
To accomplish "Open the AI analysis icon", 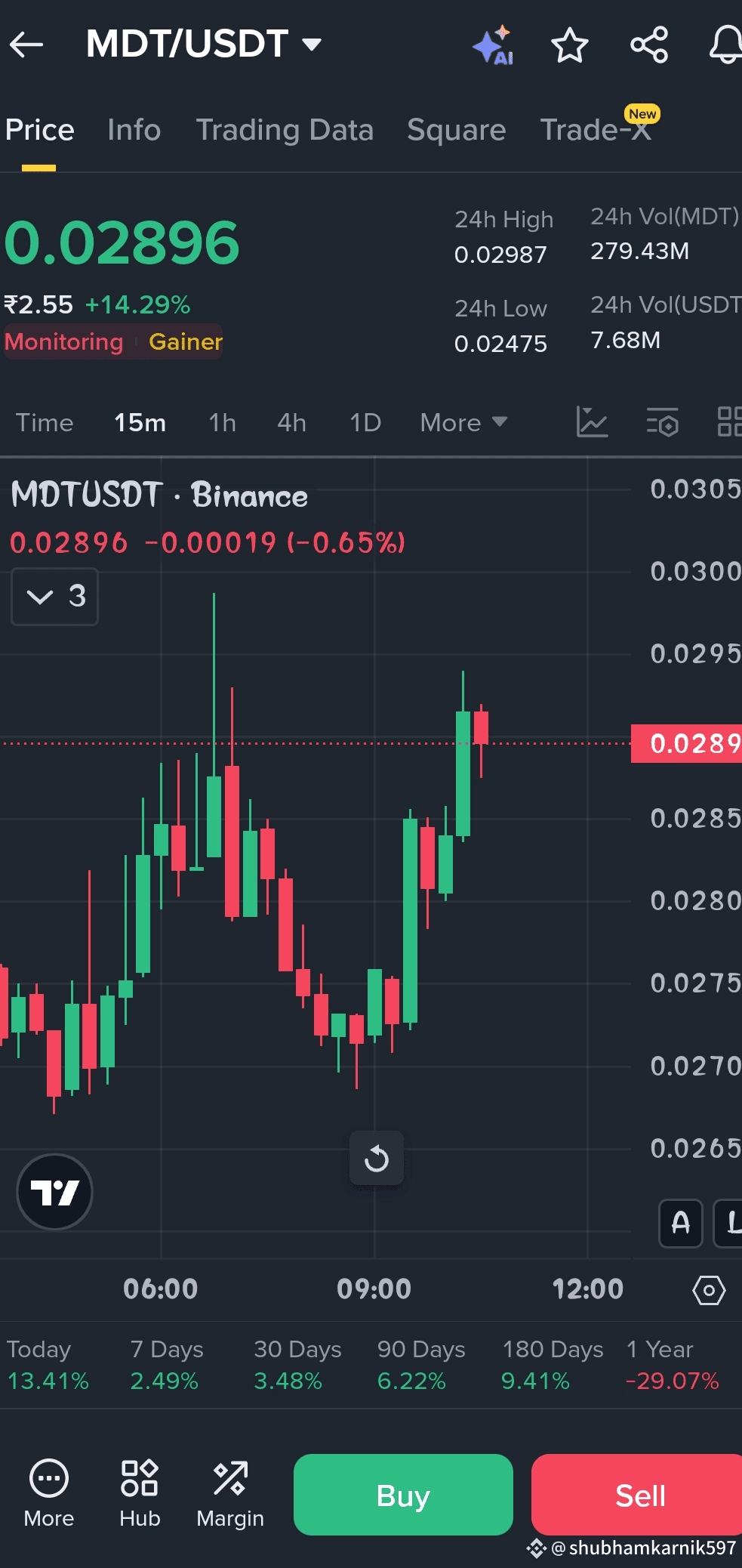I will [494, 45].
